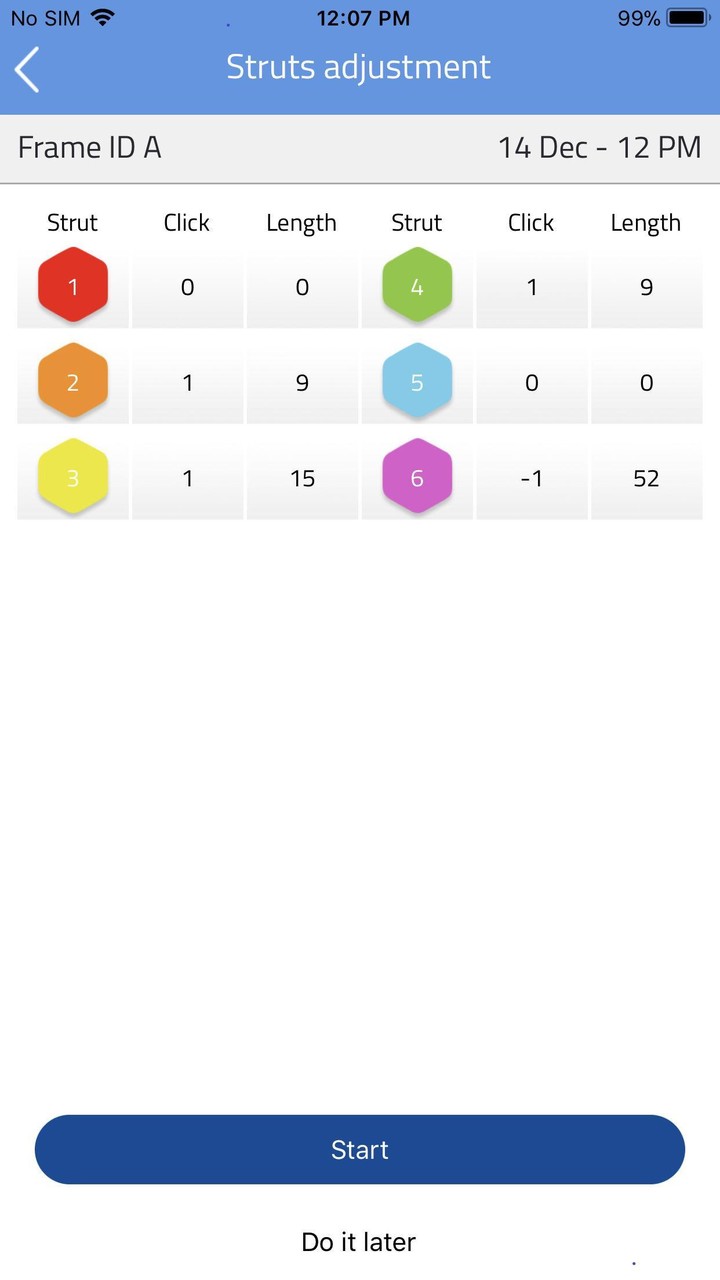Tap the 14 Dec - 12 PM timestamp
Viewport: 720px width, 1280px height.
[x=599, y=147]
